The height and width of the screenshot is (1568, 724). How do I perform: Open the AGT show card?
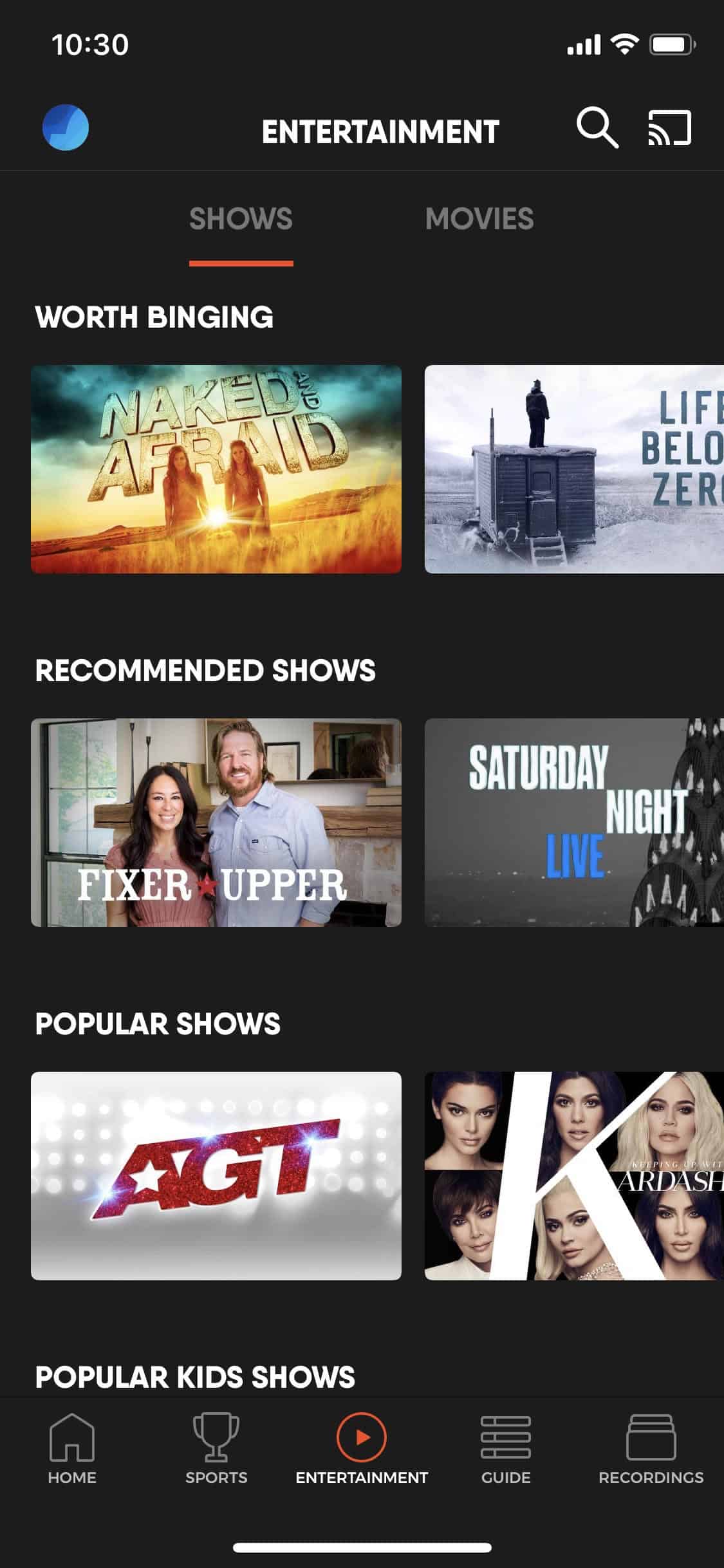[216, 1176]
